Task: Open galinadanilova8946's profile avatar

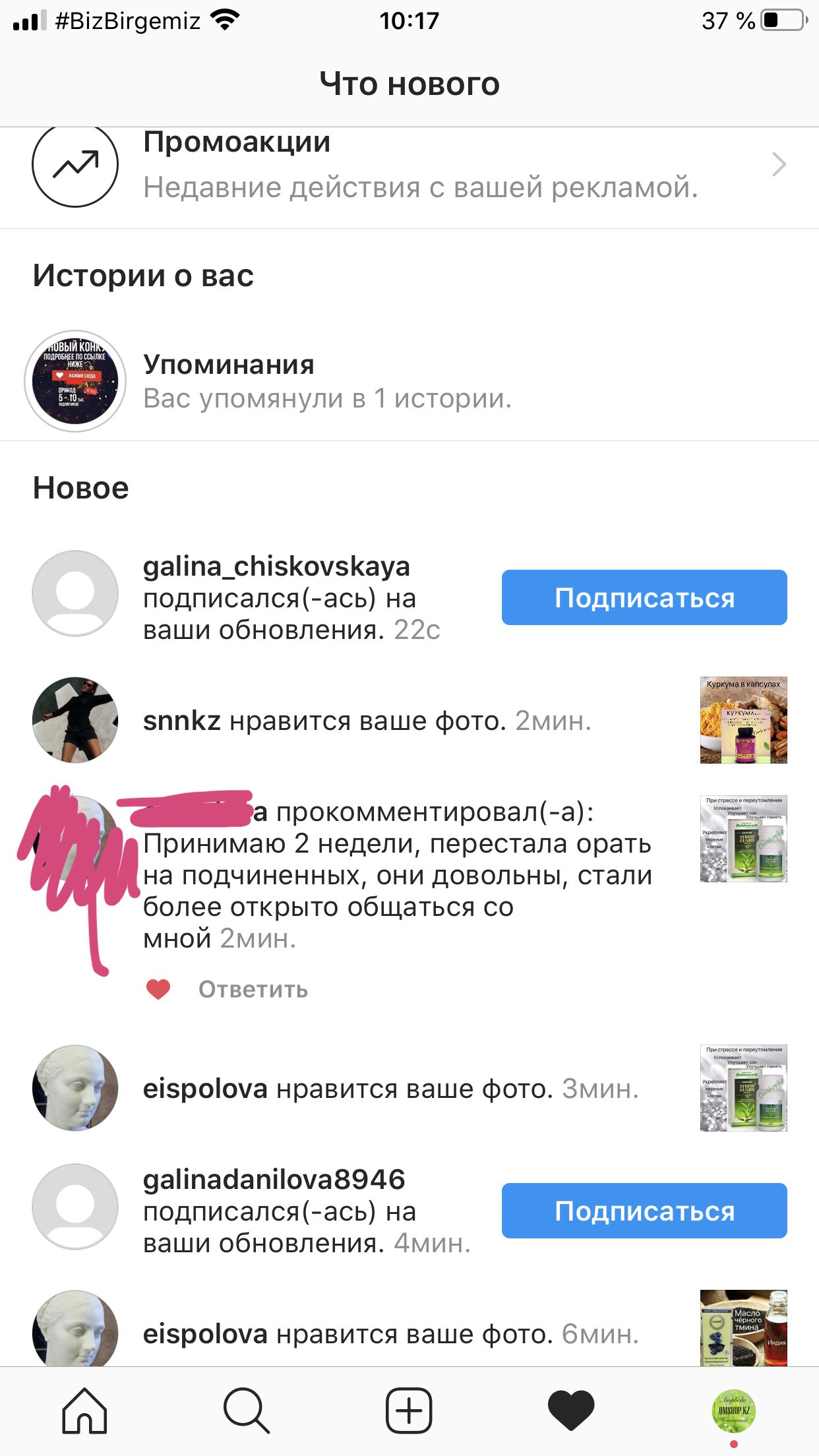Action: click(75, 1207)
